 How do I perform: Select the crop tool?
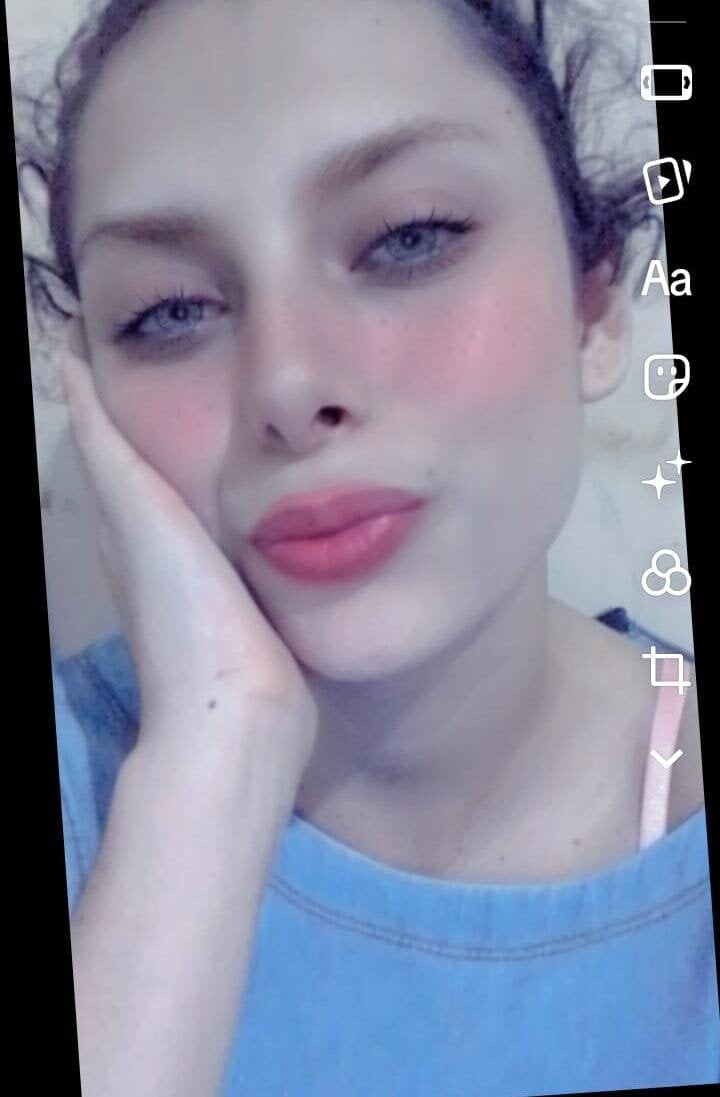[x=667, y=669]
